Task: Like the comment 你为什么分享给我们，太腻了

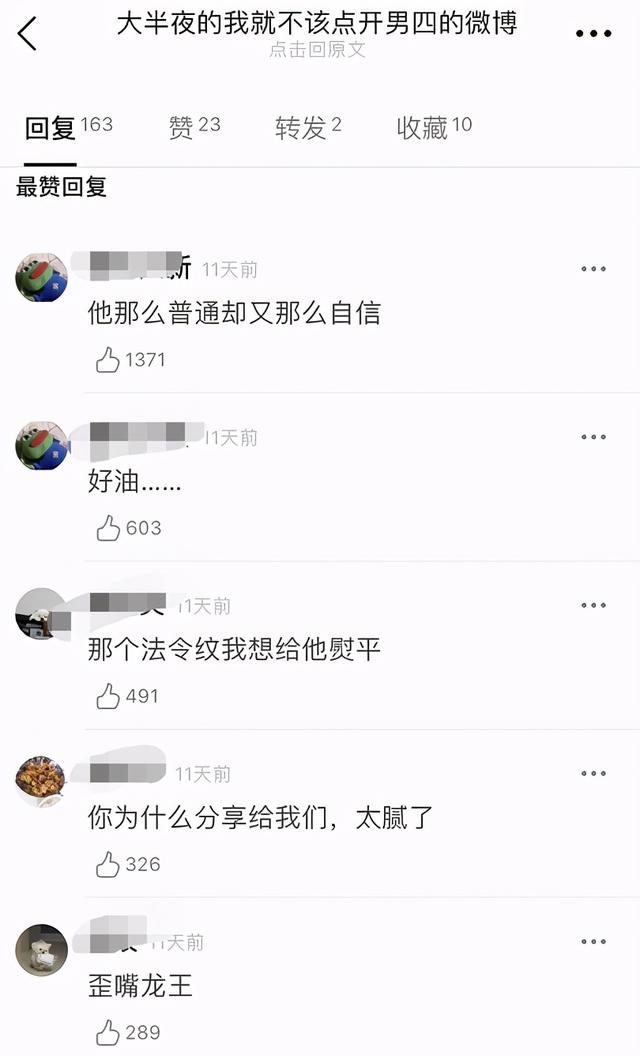Action: (108, 864)
